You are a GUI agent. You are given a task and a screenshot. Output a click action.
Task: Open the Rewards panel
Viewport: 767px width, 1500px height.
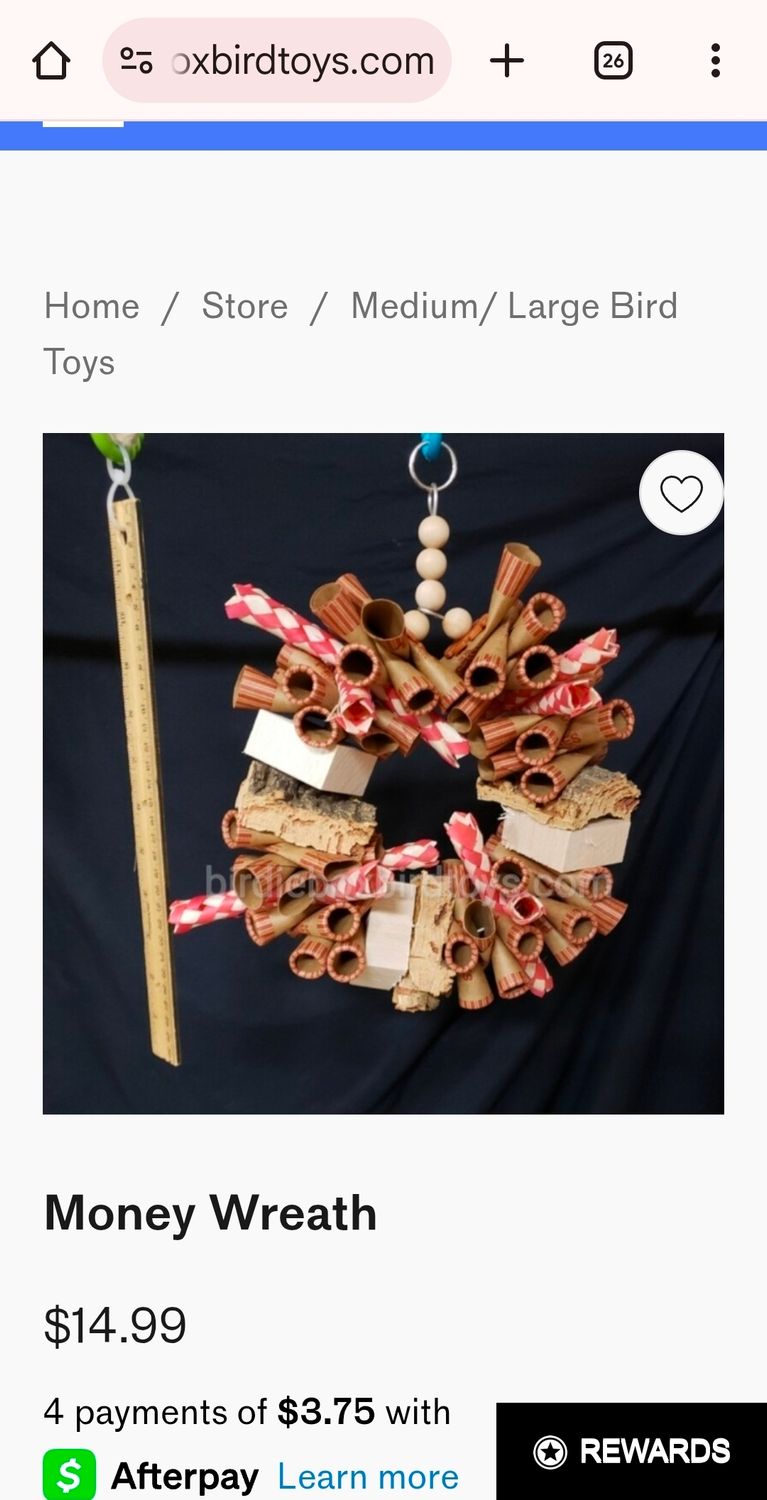[x=632, y=1451]
